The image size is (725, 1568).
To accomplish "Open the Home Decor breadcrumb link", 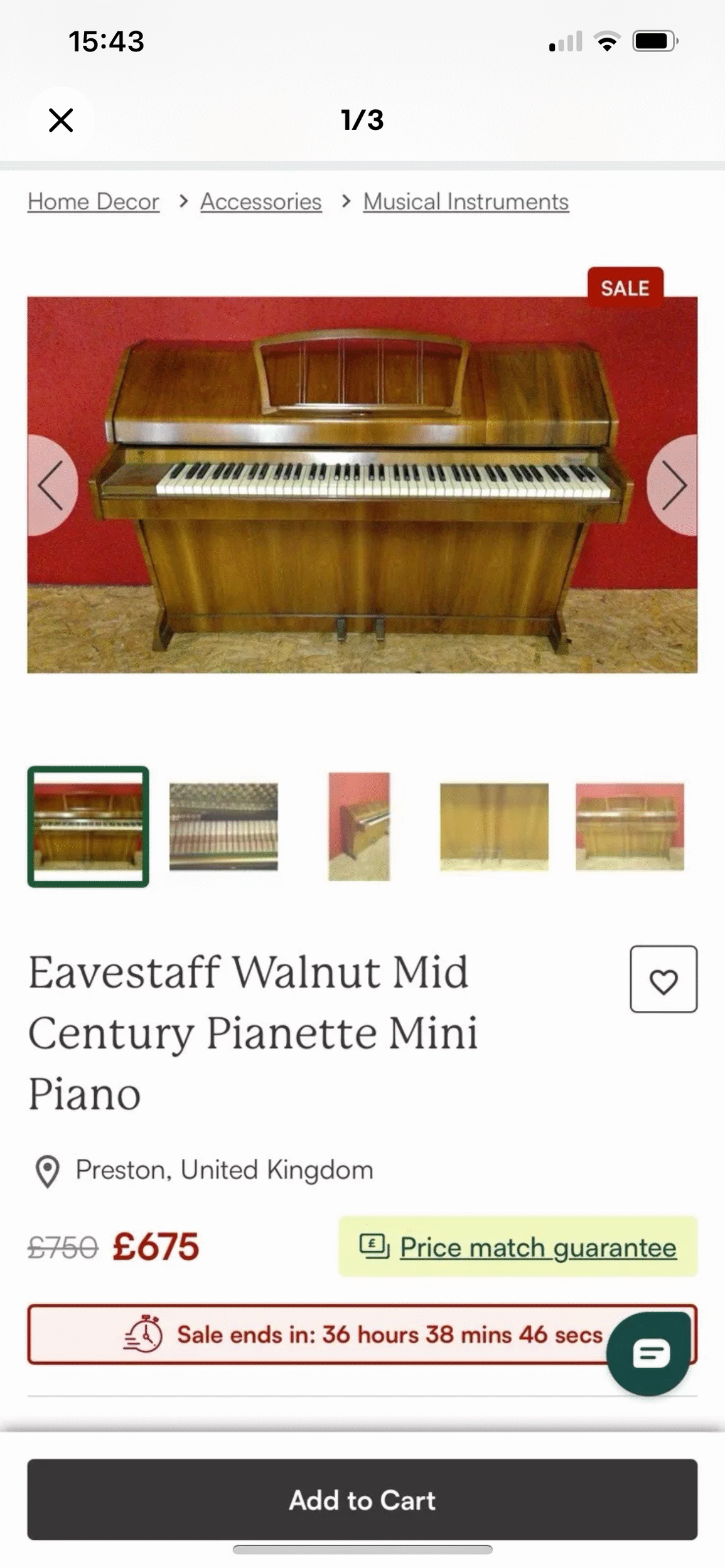I will [94, 201].
